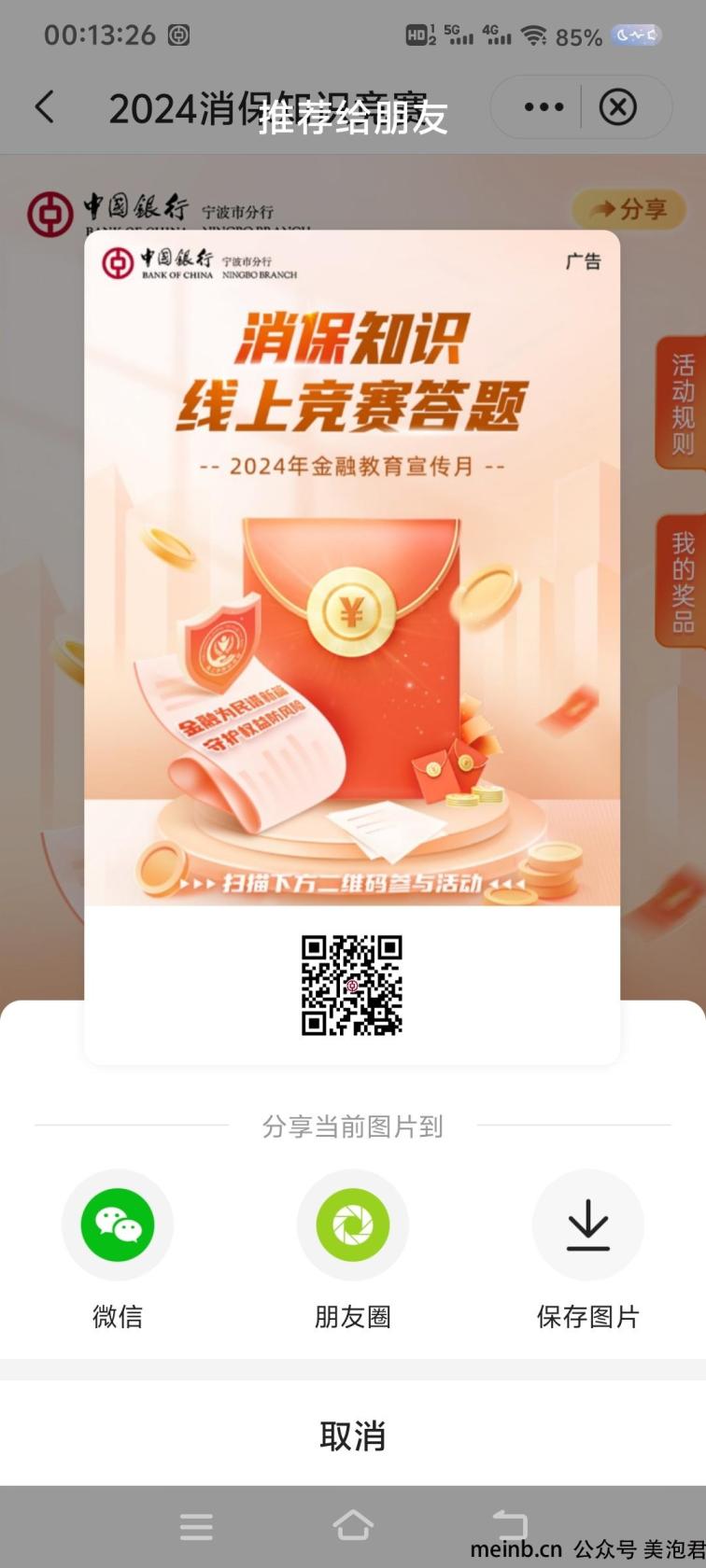Tap the system home button
Screen dimensions: 706x1568
pyautogui.click(x=353, y=1526)
